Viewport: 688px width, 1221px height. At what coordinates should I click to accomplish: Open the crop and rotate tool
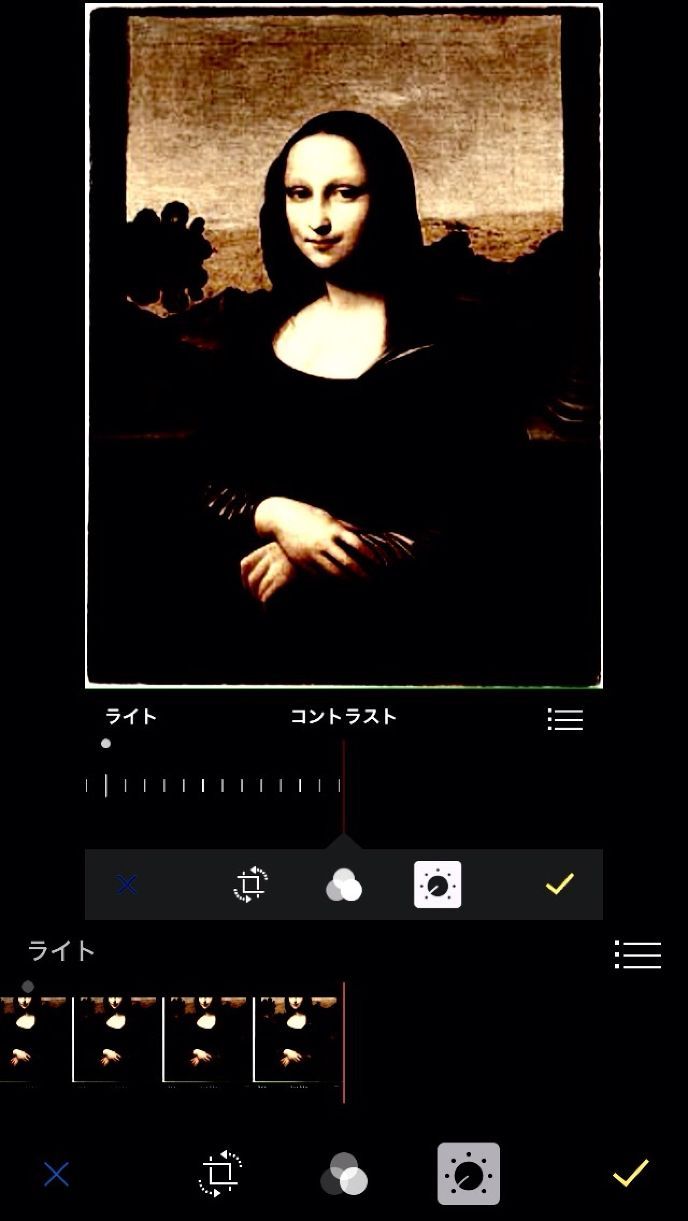220,1174
